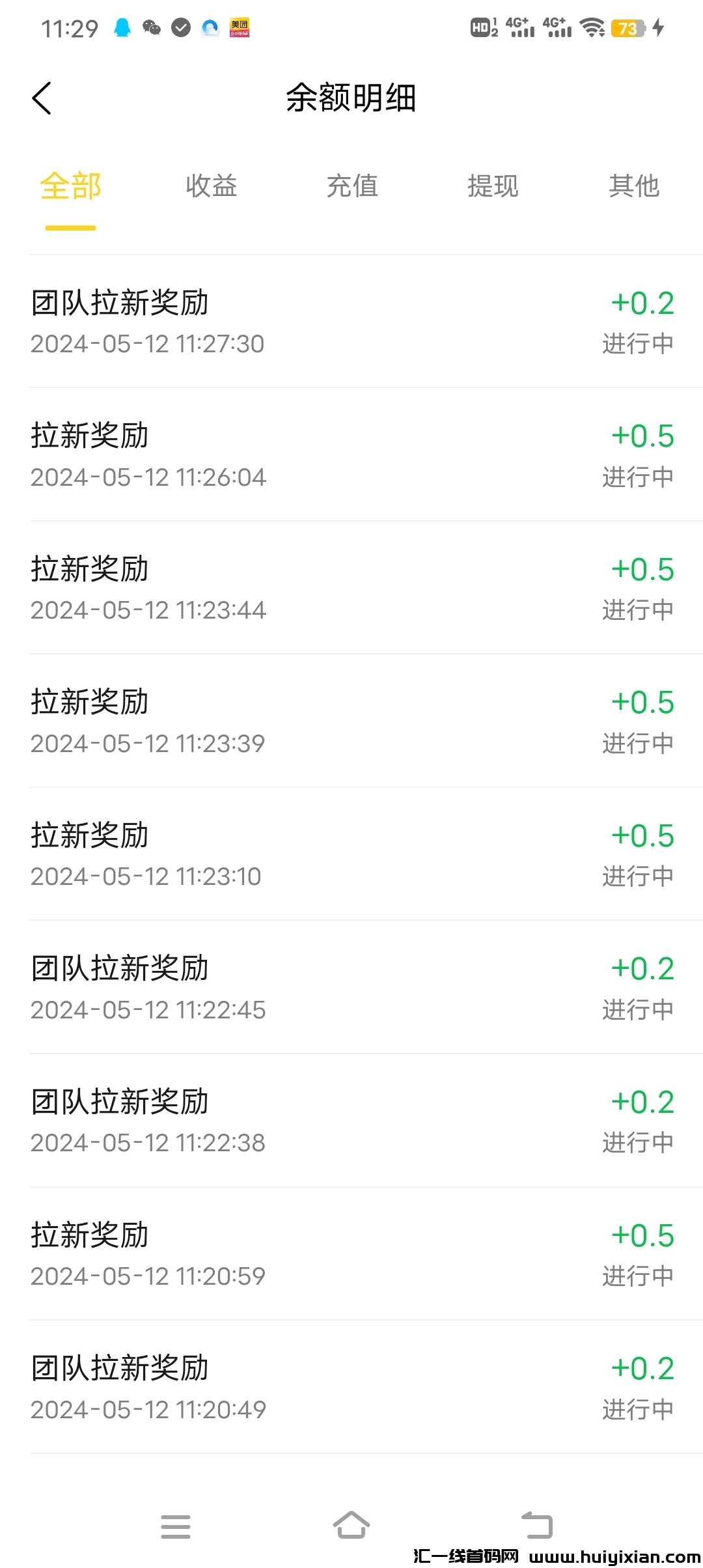Switch to the 收益 tab
Screen dimensions: 703x1568
(211, 186)
